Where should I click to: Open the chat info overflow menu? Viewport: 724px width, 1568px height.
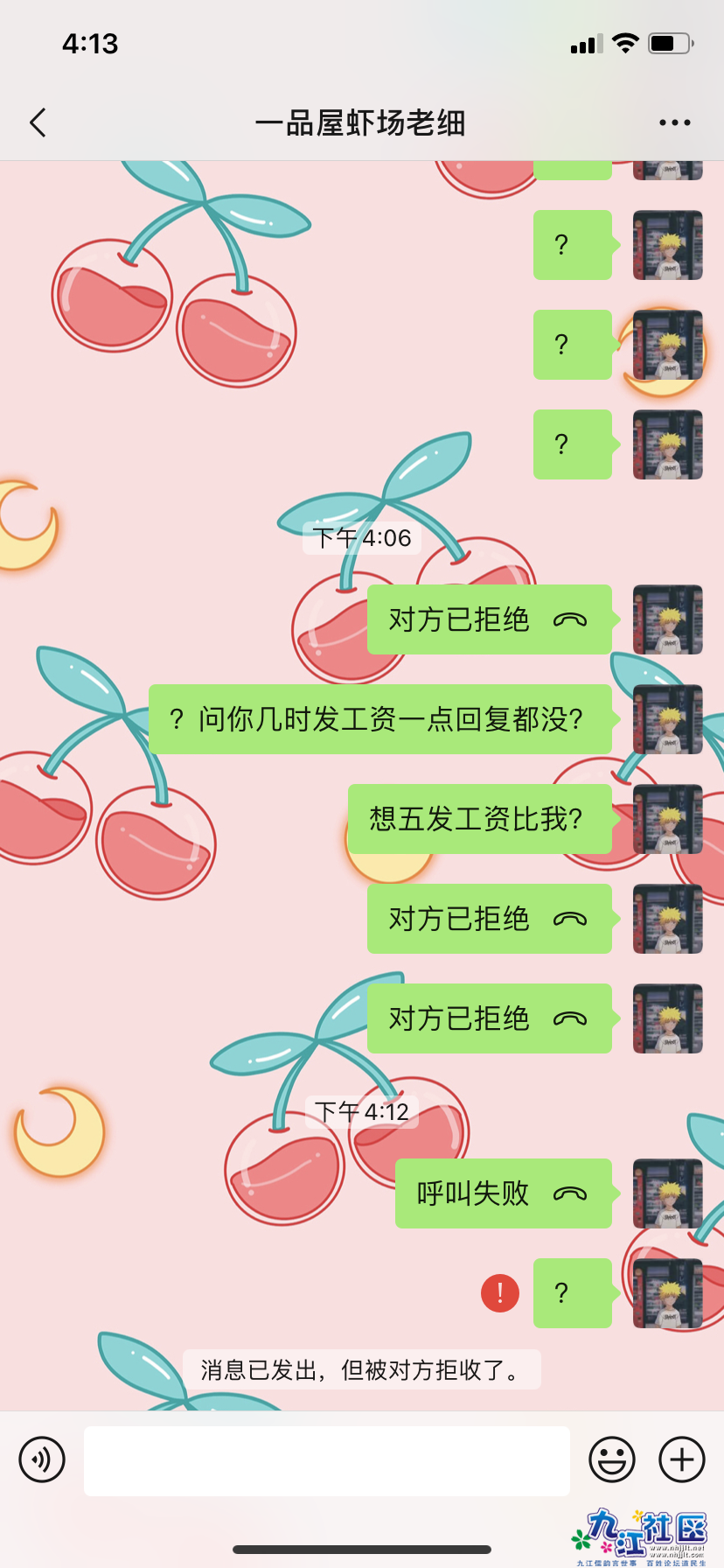[x=674, y=123]
